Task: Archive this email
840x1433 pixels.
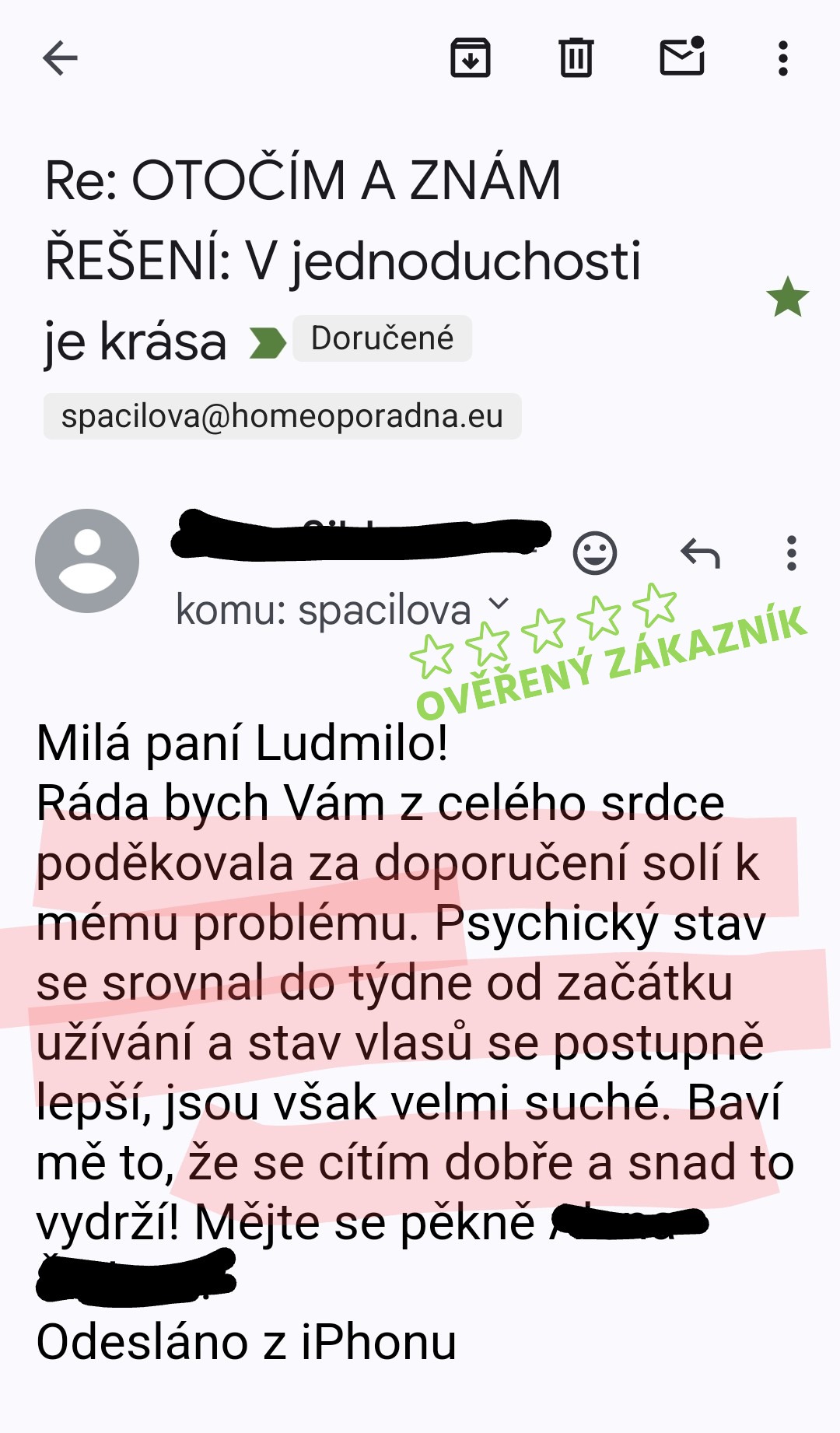Action: (471, 58)
